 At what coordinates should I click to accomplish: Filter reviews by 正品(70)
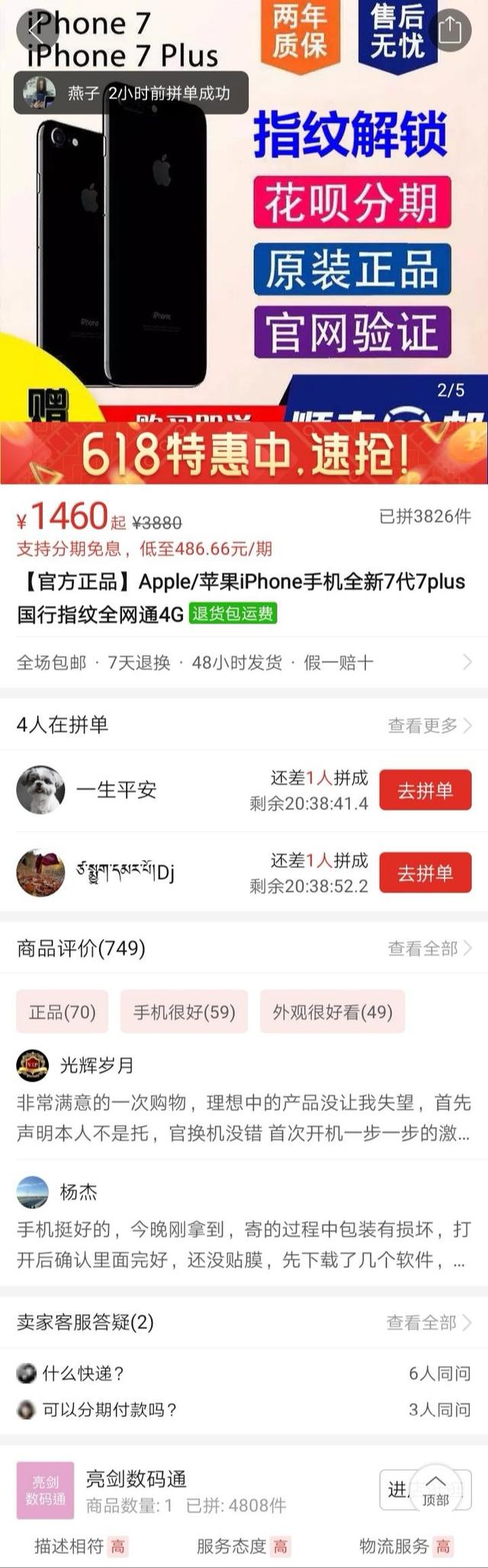click(x=62, y=1012)
